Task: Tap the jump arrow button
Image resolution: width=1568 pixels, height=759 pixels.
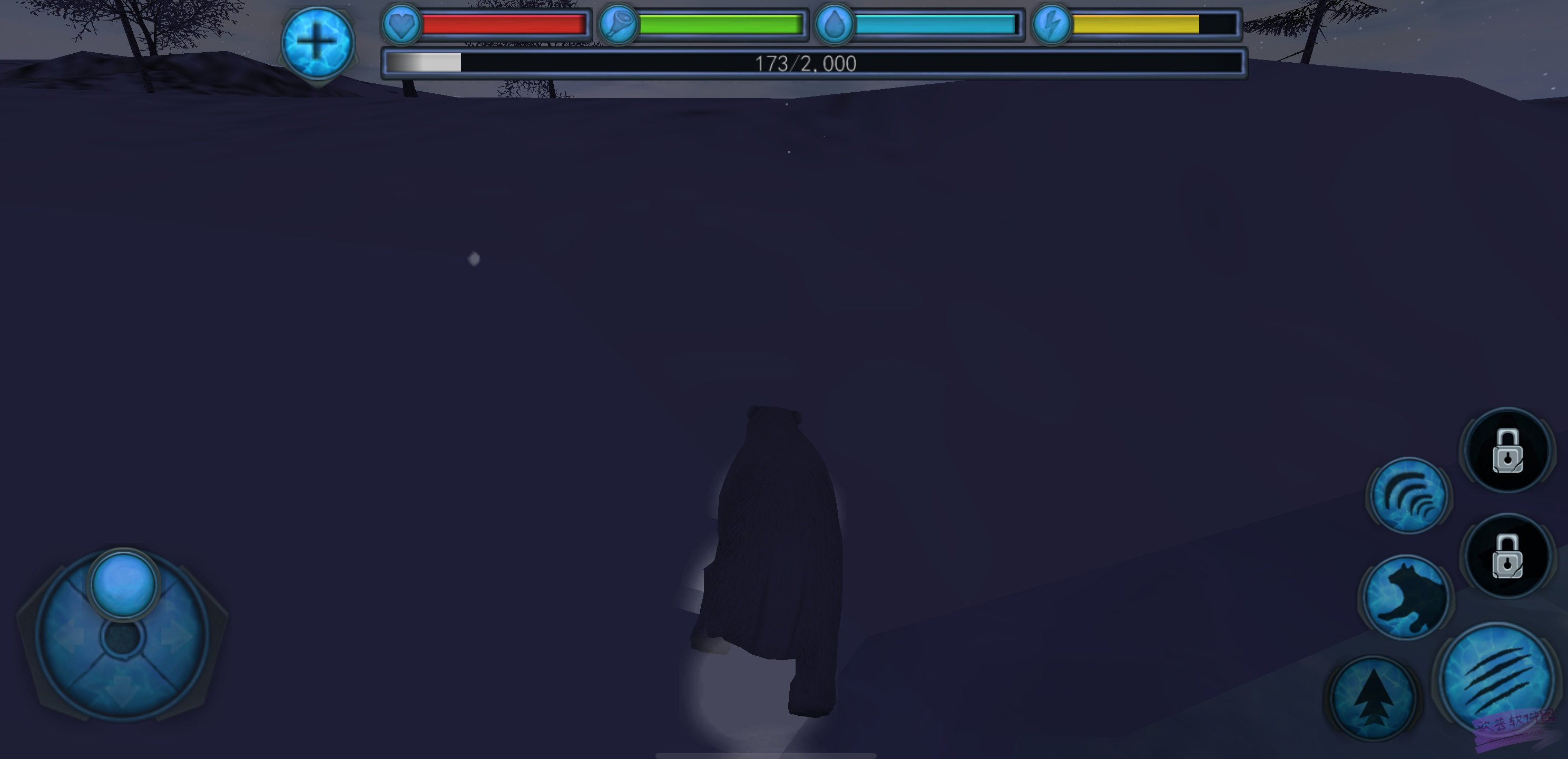Action: tap(1373, 698)
